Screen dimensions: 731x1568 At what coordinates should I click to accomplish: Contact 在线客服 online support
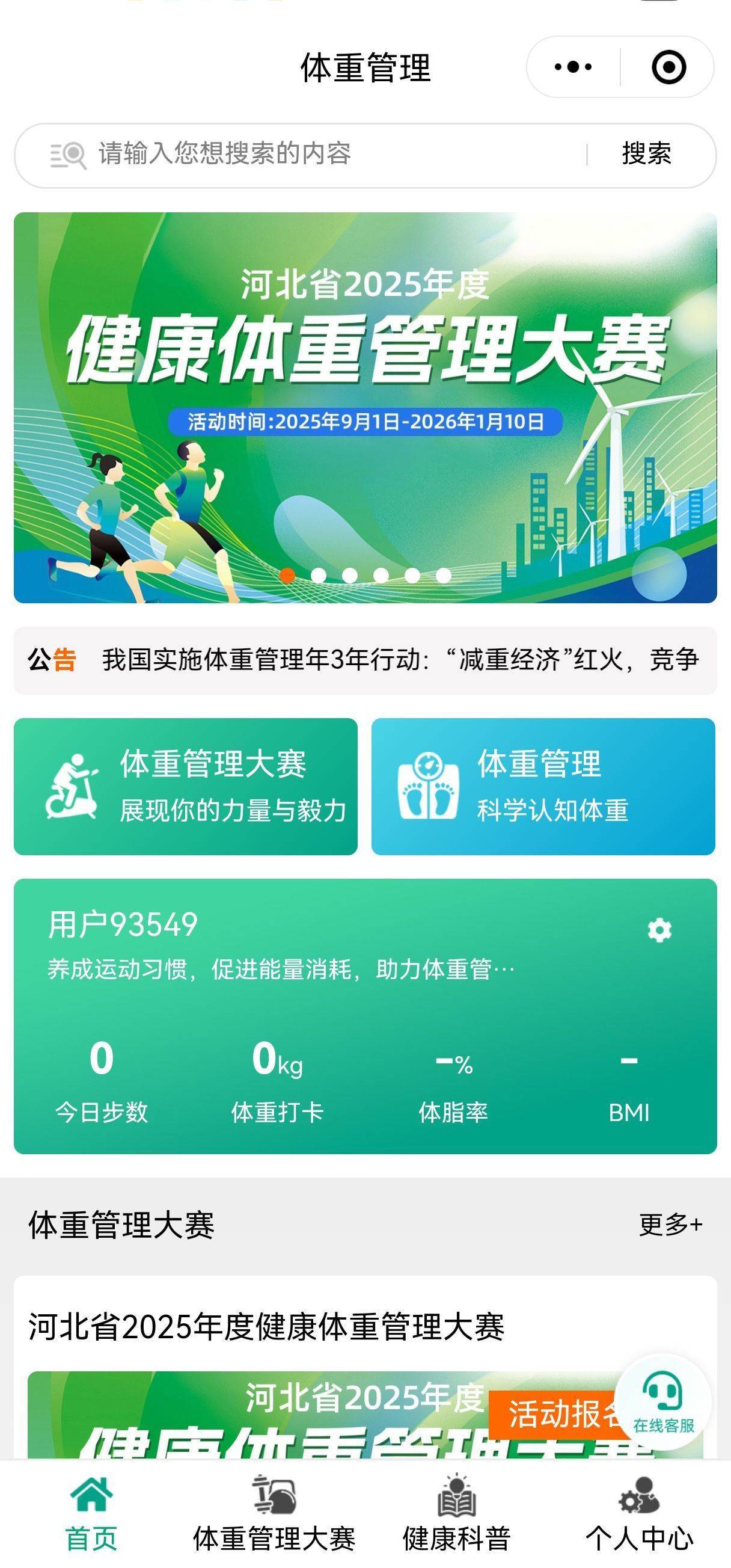tap(663, 1401)
